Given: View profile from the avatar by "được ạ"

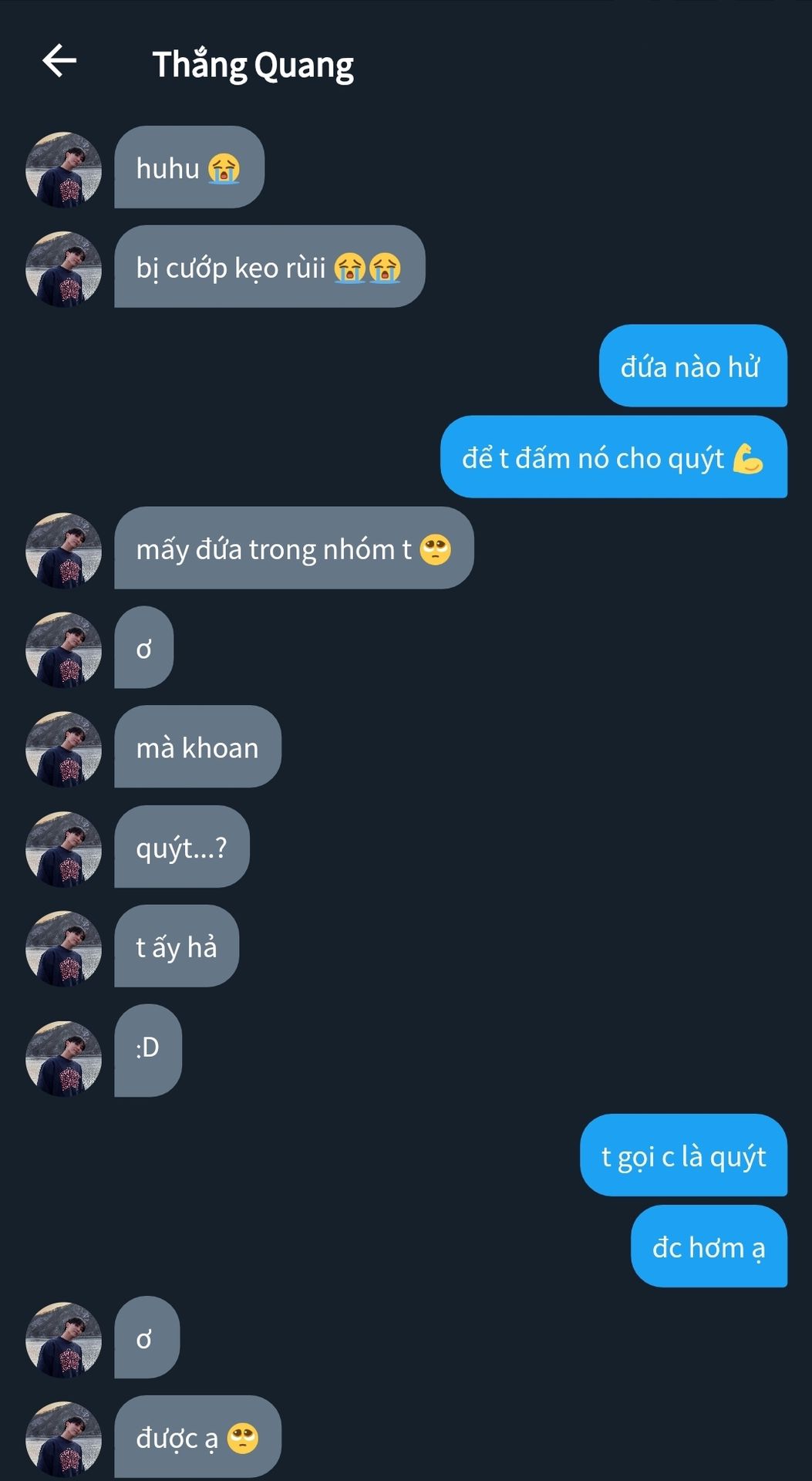Looking at the screenshot, I should click(x=64, y=1439).
